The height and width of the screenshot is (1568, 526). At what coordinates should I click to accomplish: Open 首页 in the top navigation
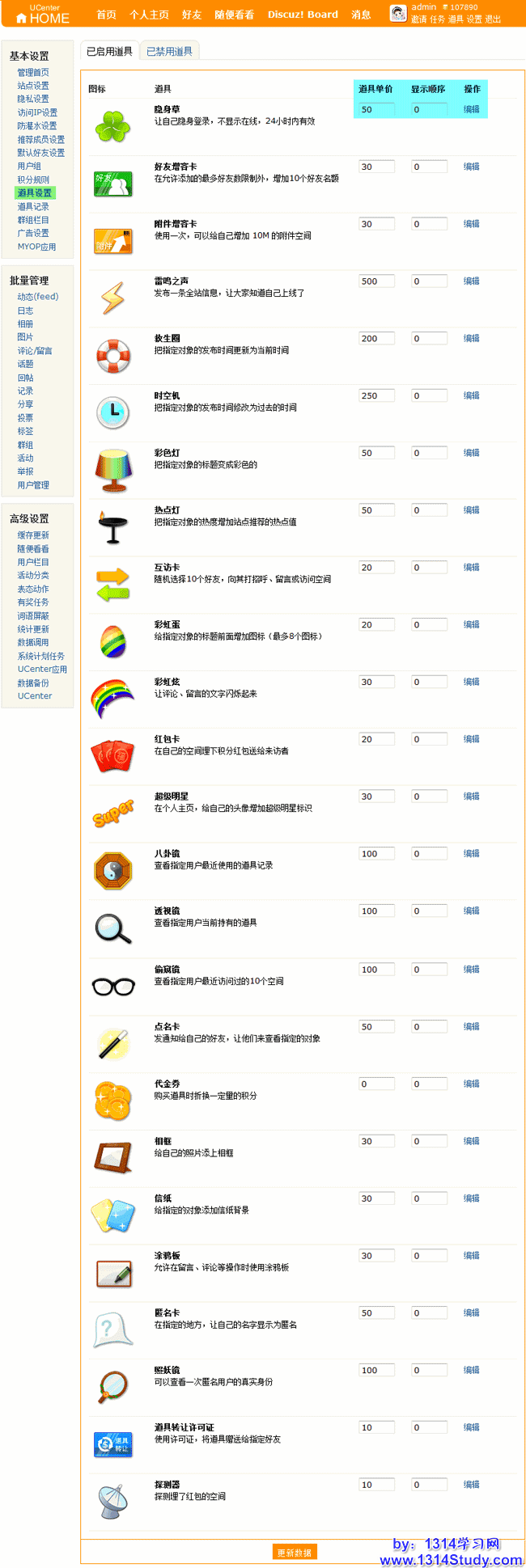coord(106,15)
